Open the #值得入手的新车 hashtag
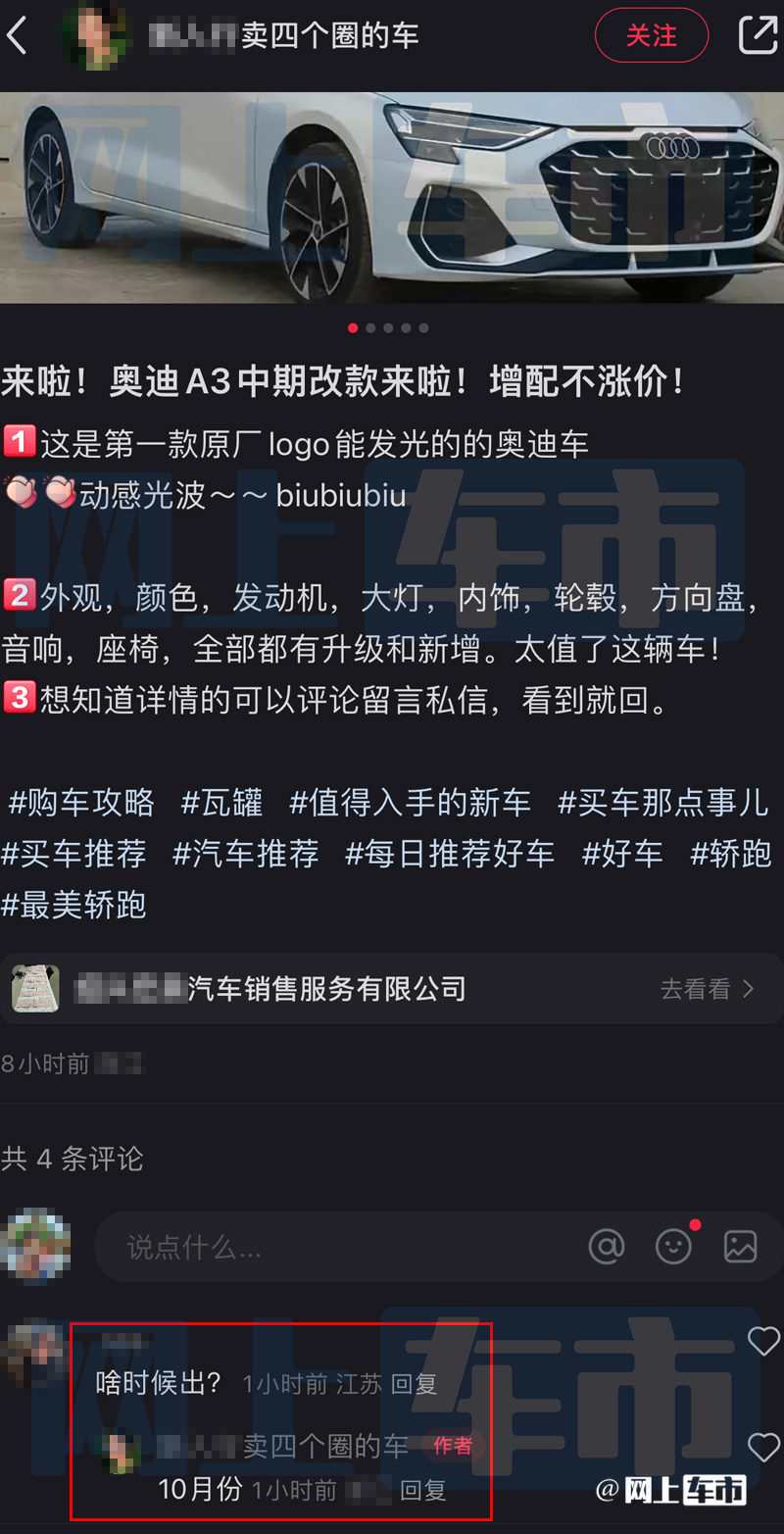 coord(410,803)
